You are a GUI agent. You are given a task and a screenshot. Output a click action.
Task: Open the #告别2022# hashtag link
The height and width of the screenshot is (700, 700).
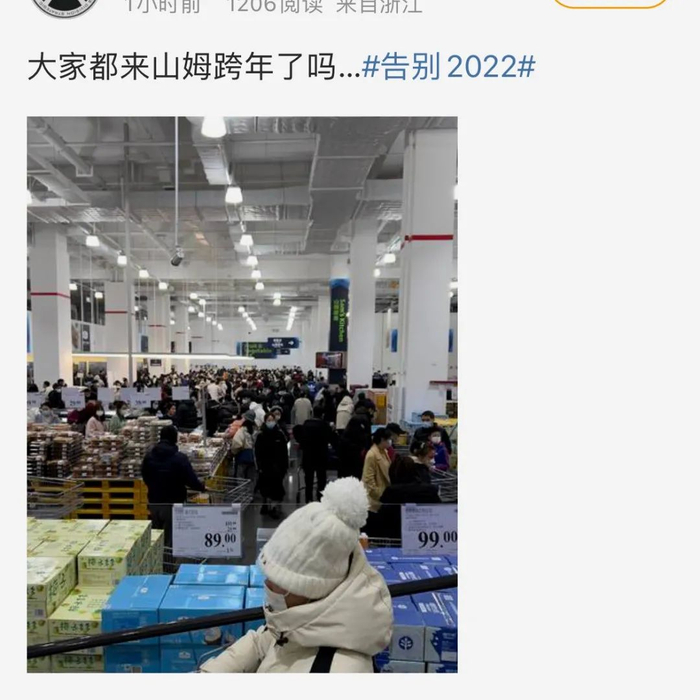click(448, 67)
